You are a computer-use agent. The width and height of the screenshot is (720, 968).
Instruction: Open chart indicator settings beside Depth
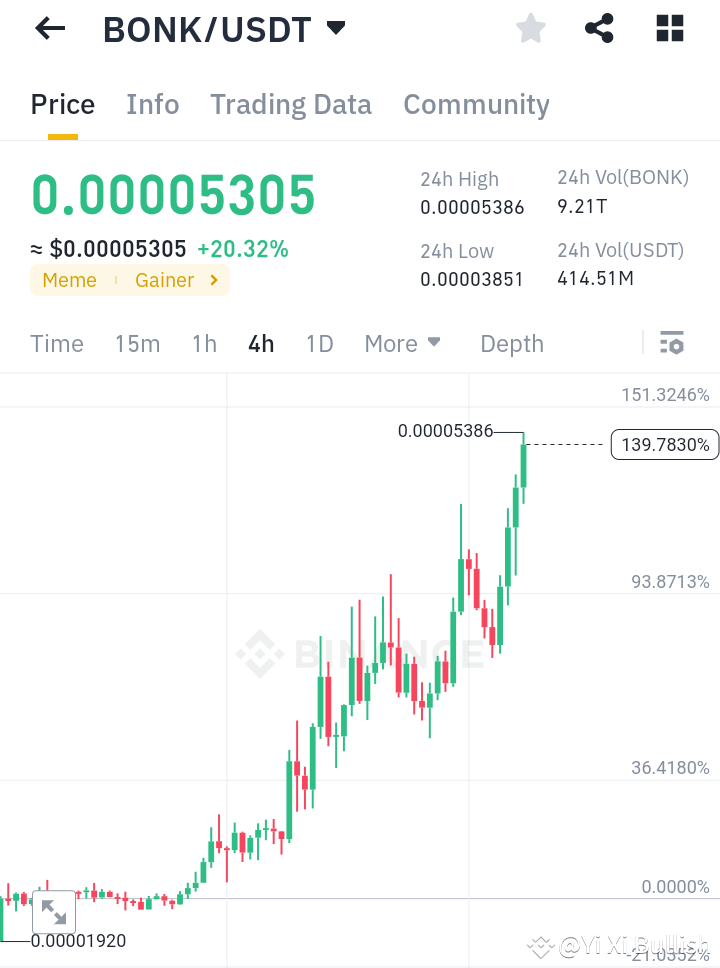pyautogui.click(x=671, y=343)
